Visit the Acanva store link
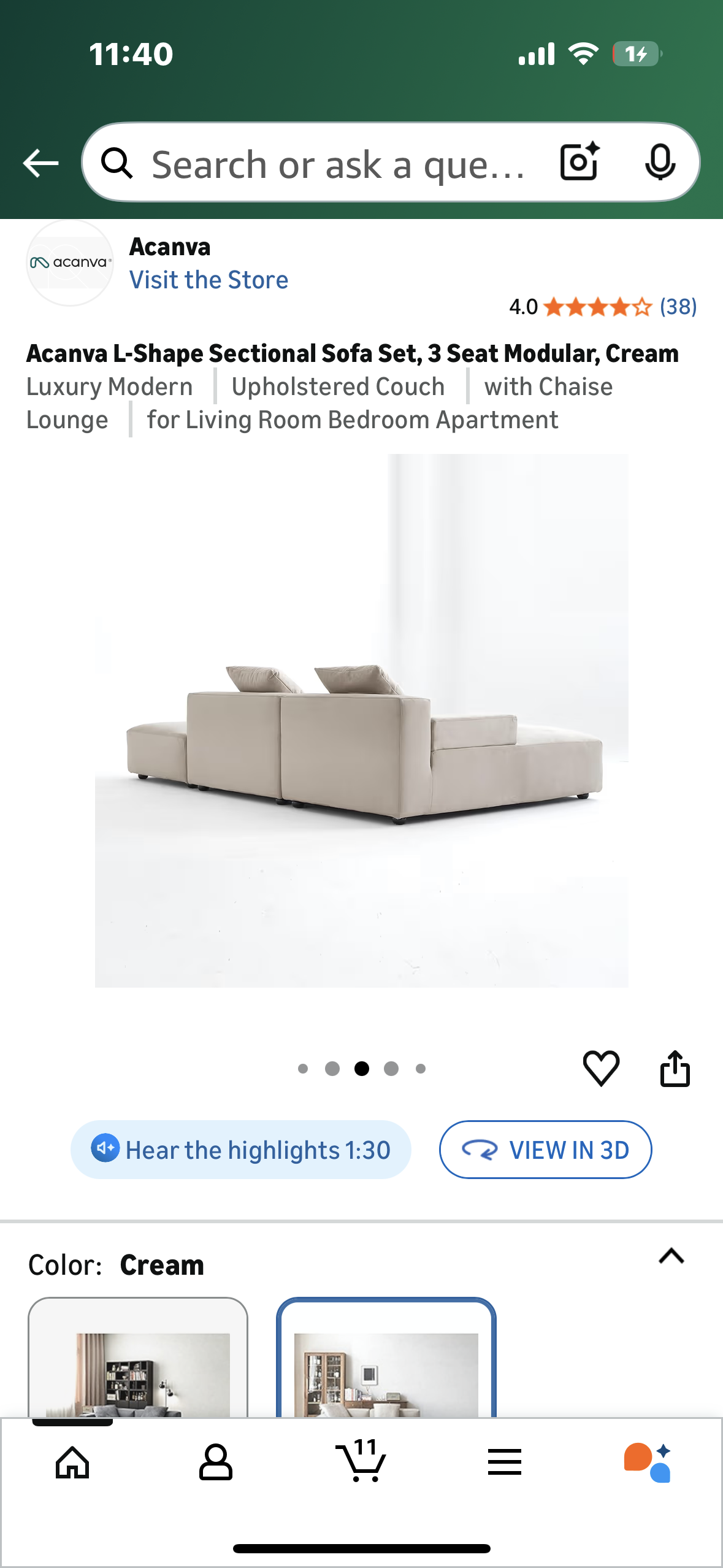Image resolution: width=723 pixels, height=1568 pixels. [x=209, y=280]
